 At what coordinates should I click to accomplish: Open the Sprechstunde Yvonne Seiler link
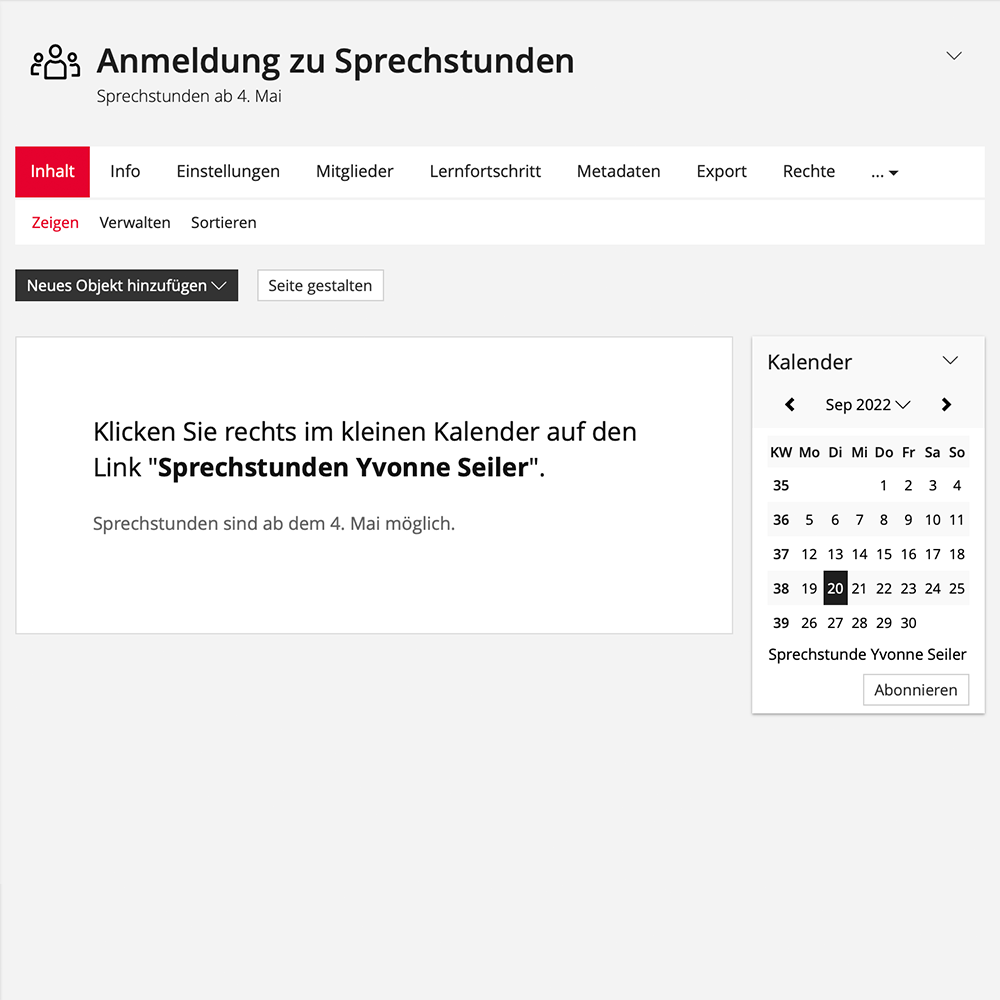pos(867,655)
